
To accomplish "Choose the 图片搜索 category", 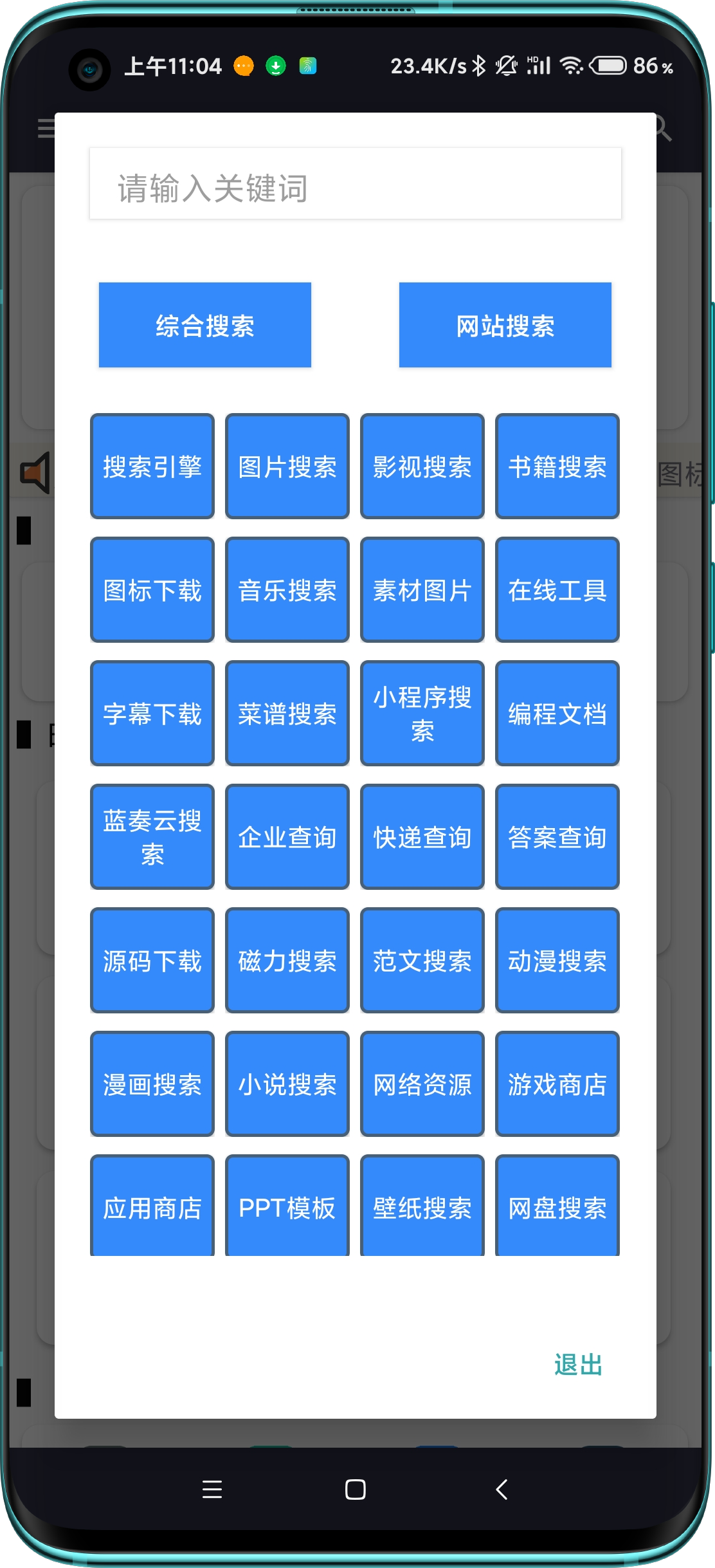I will point(287,466).
